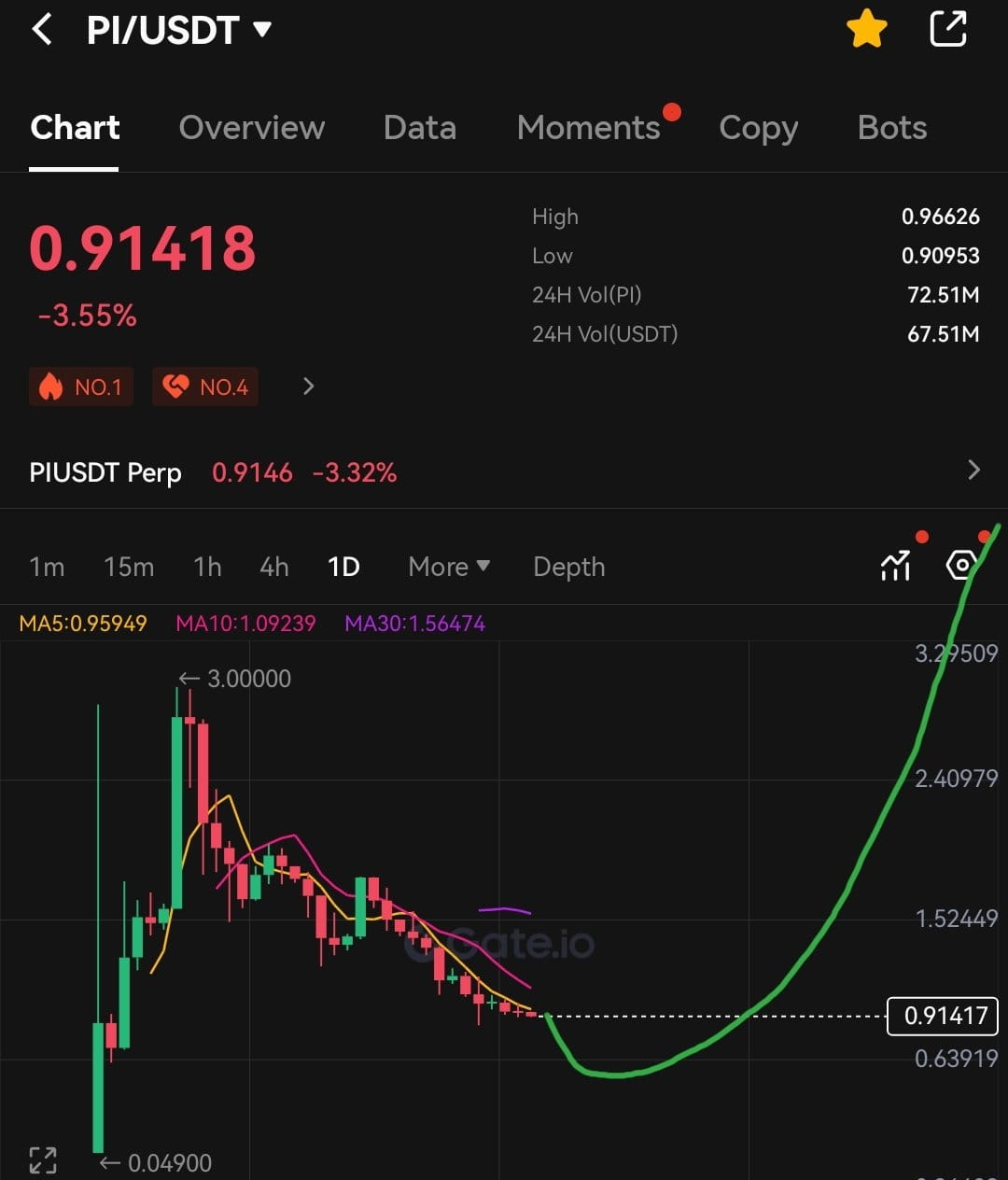Select the 15m timeframe
Image resolution: width=1008 pixels, height=1180 pixels.
[129, 567]
